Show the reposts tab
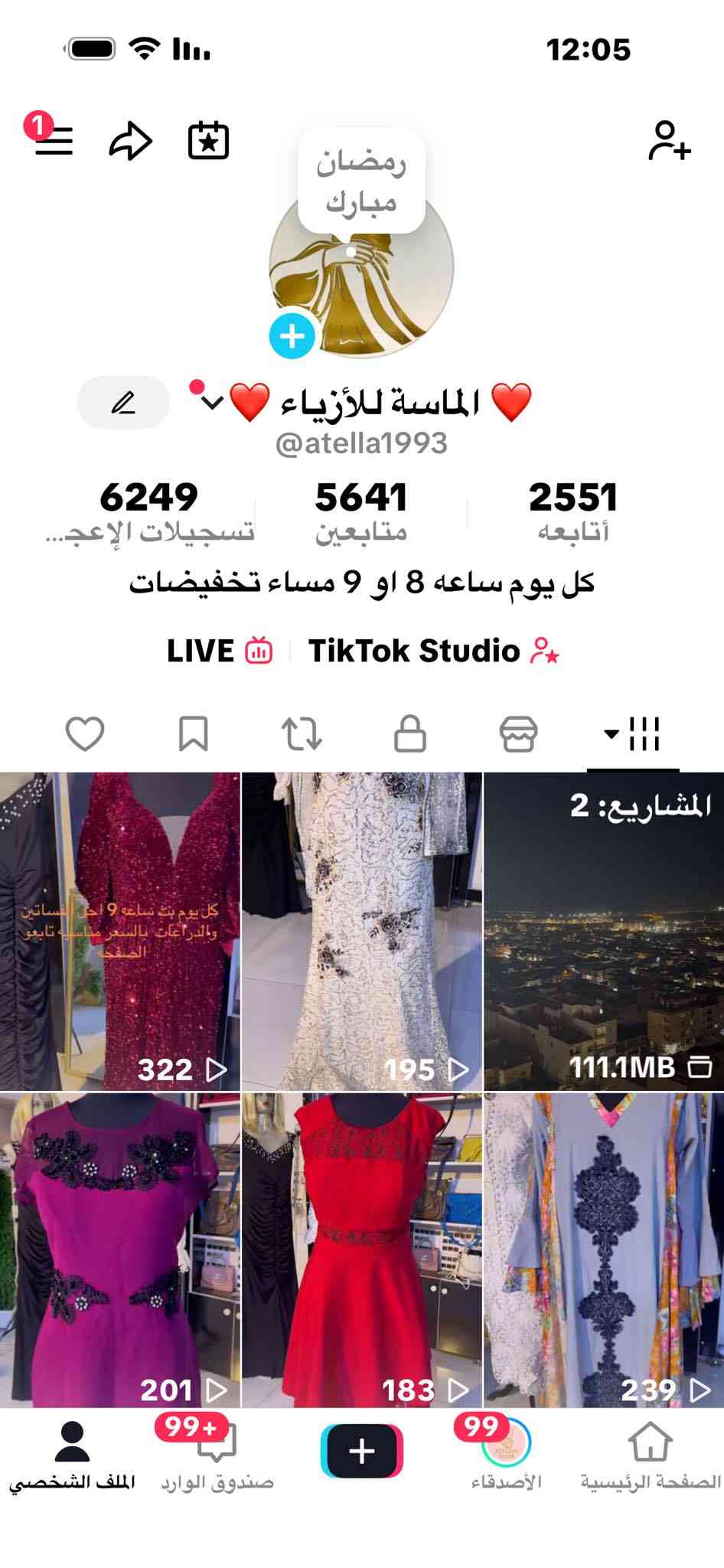 pos(302,734)
